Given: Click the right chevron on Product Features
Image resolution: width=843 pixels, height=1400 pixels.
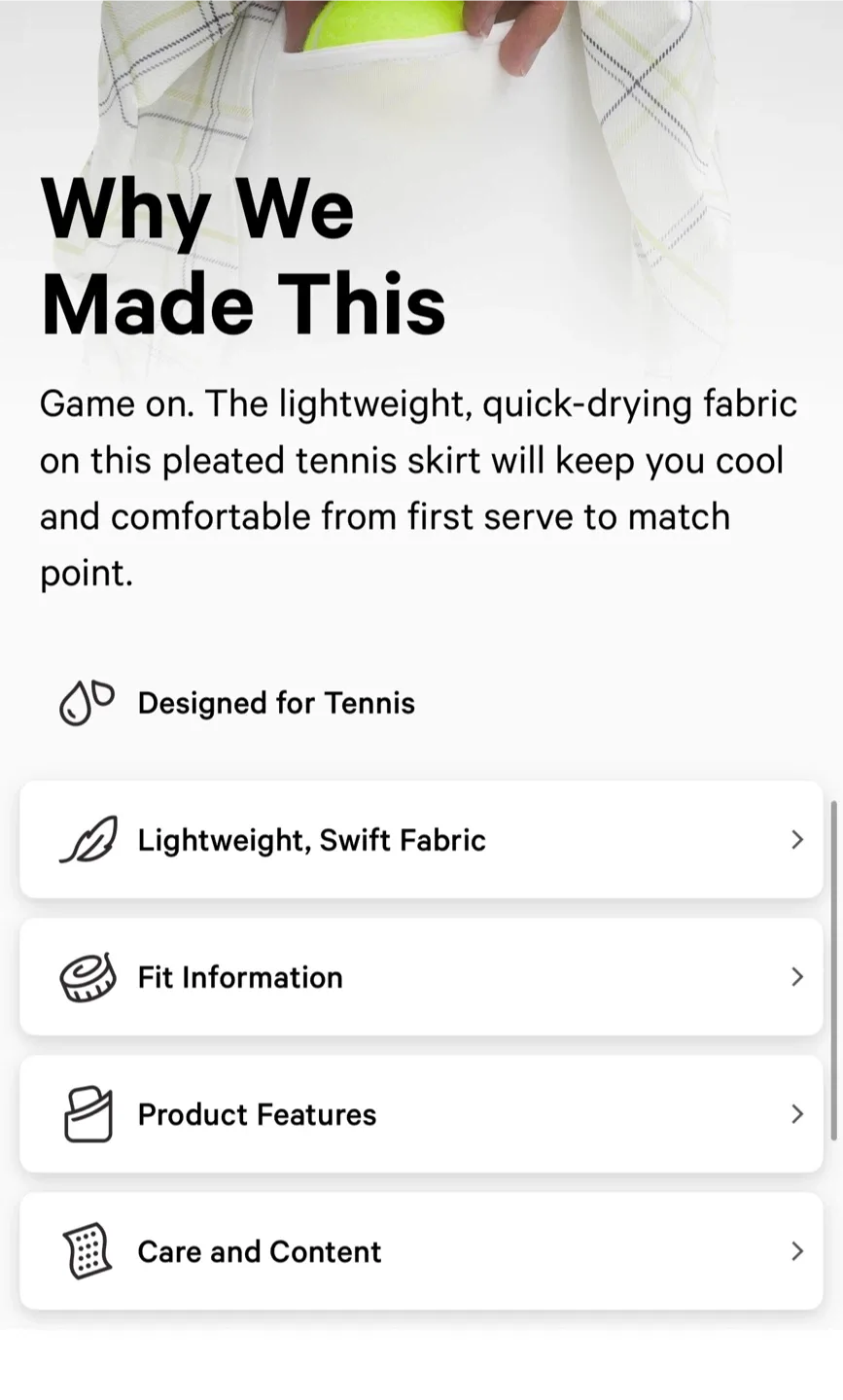Looking at the screenshot, I should pos(797,1114).
